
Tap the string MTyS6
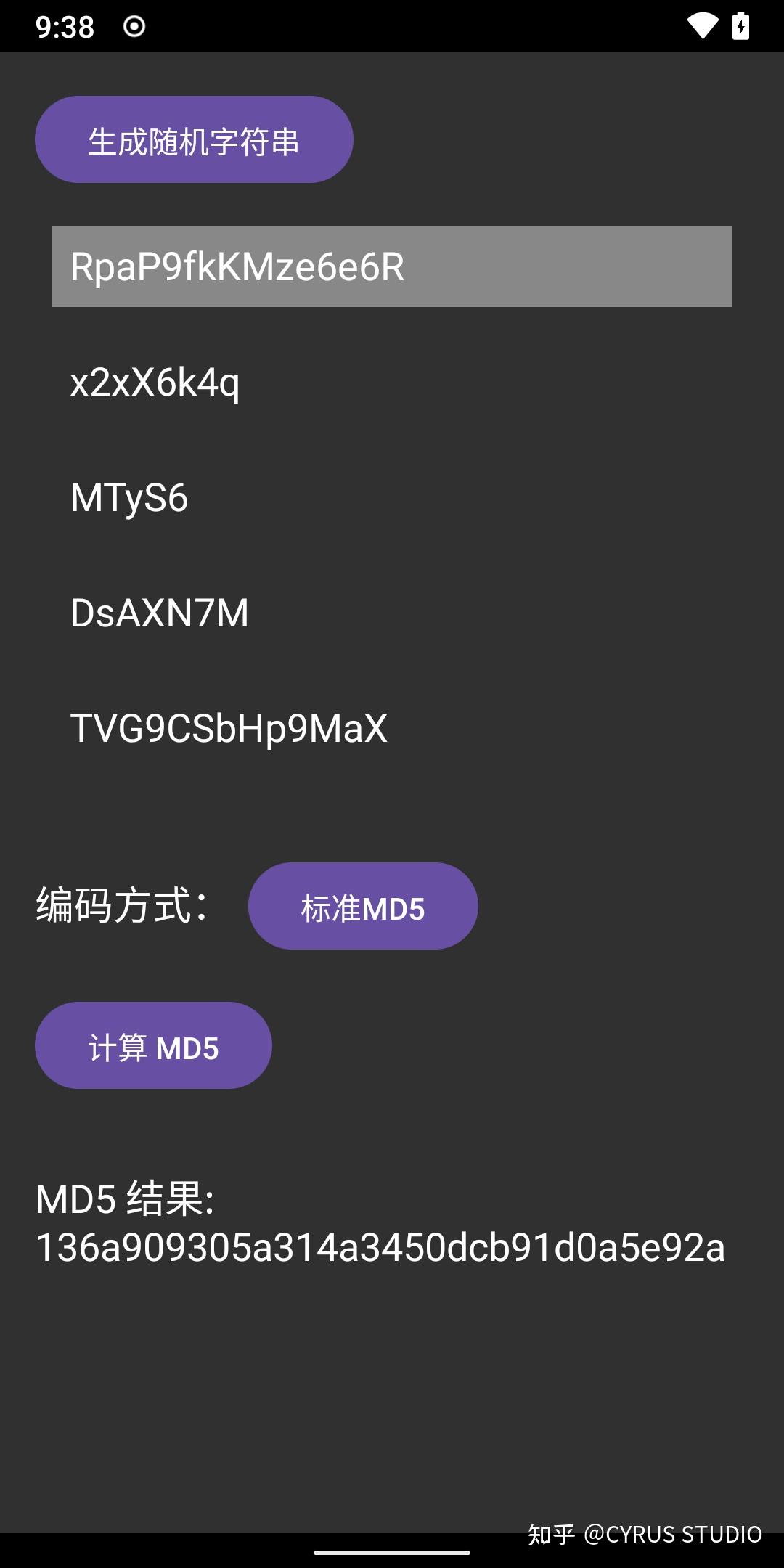point(129,499)
